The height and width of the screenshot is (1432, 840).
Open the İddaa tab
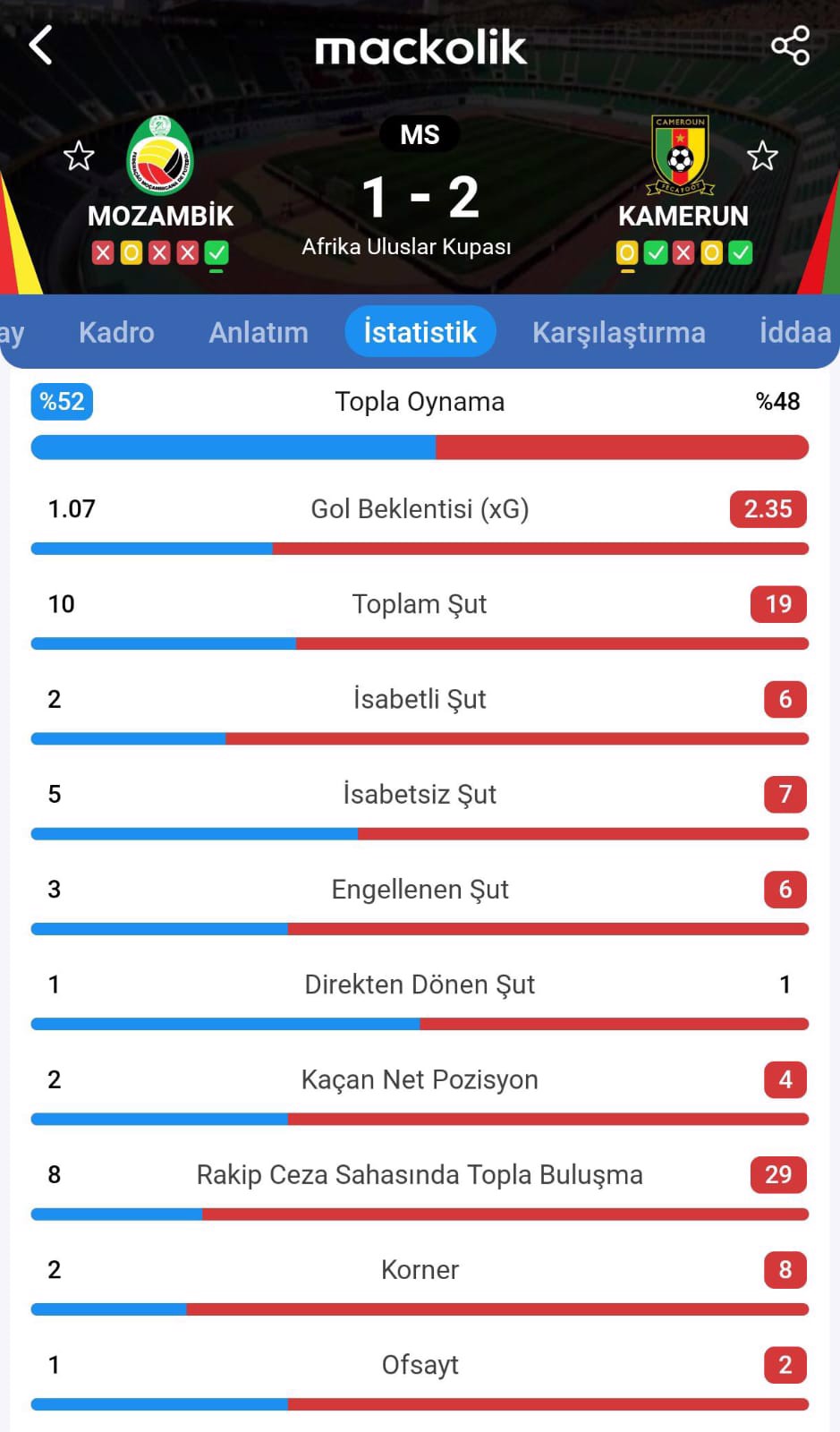[794, 332]
